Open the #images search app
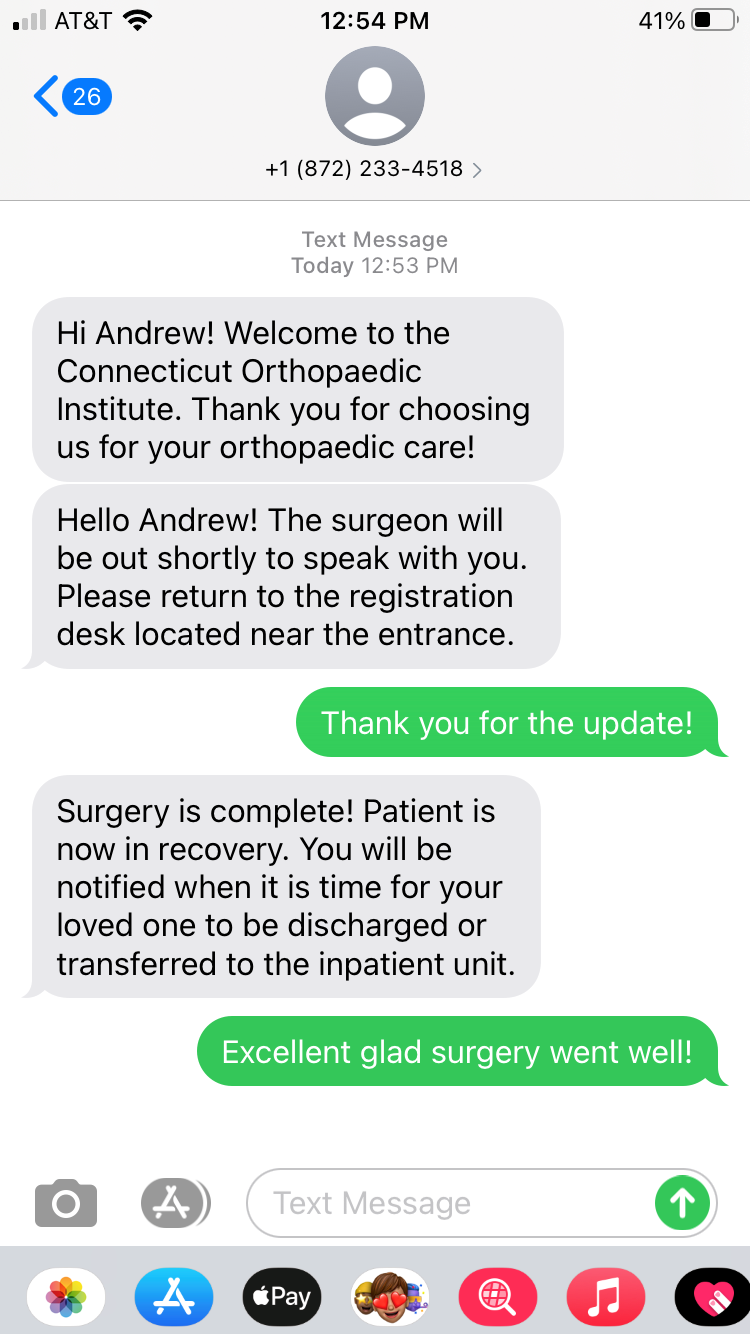The height and width of the screenshot is (1334, 750). point(497,1297)
